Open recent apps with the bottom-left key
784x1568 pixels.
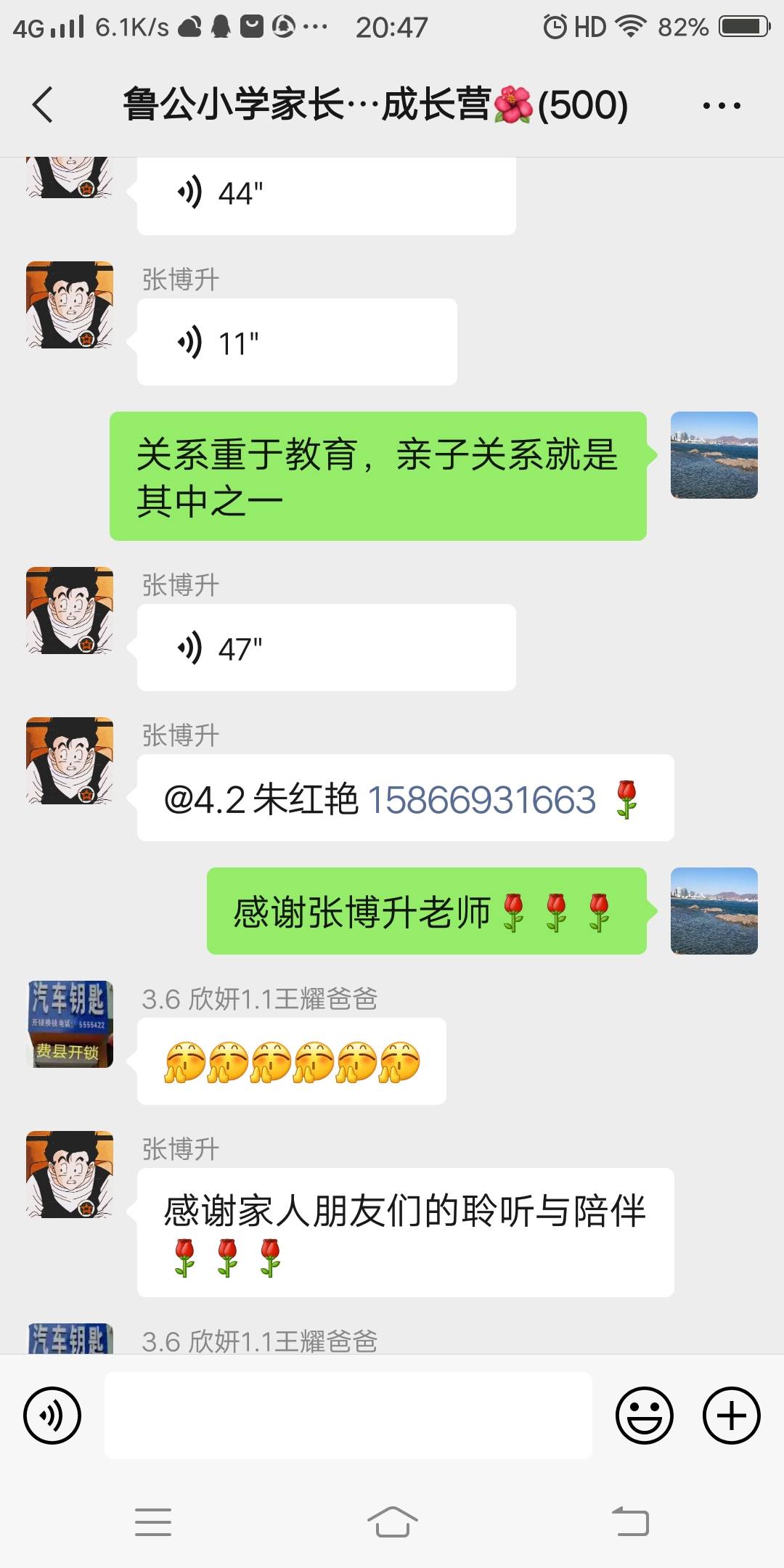tap(153, 1521)
